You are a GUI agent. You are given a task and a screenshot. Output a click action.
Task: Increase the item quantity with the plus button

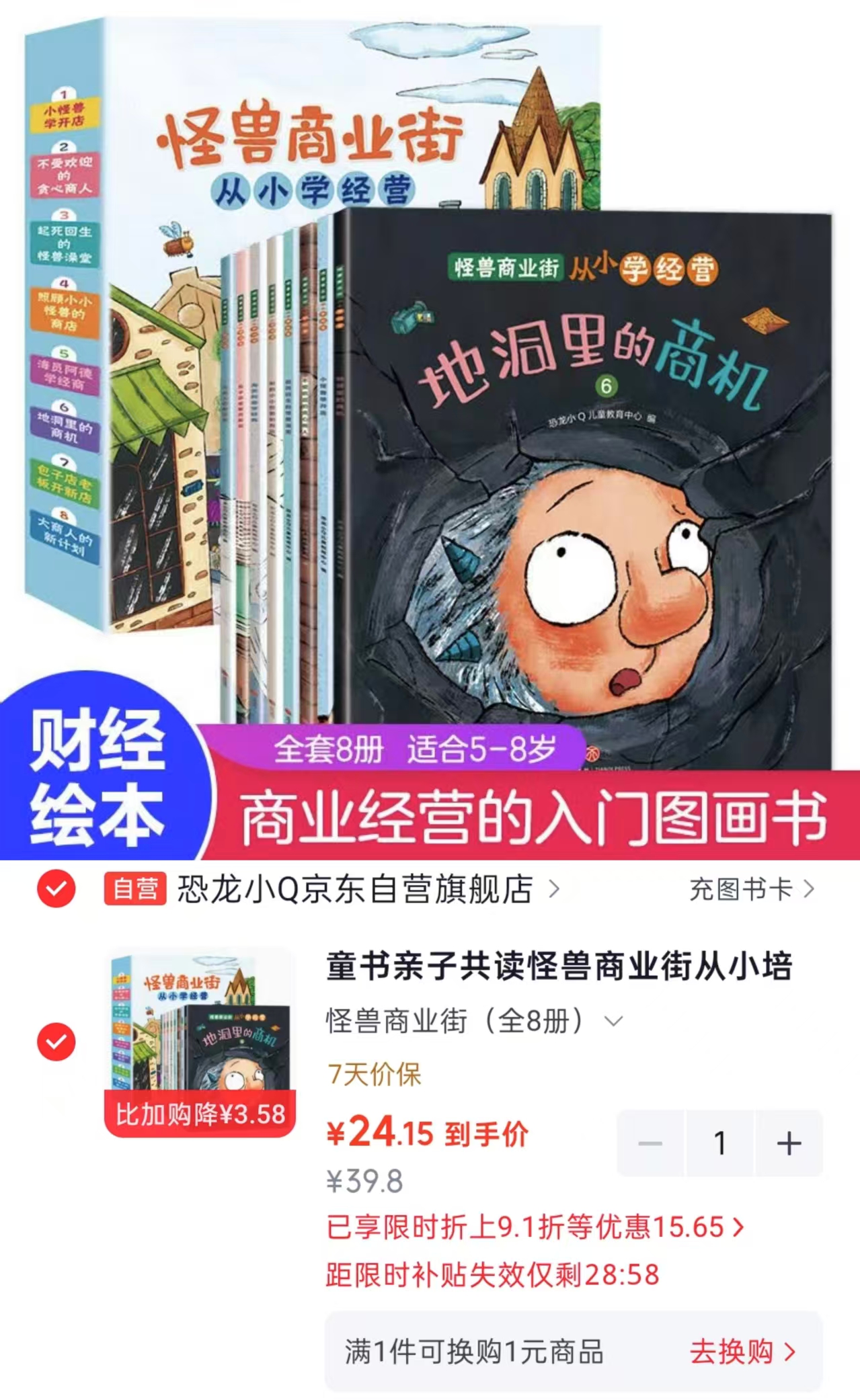(x=789, y=1143)
